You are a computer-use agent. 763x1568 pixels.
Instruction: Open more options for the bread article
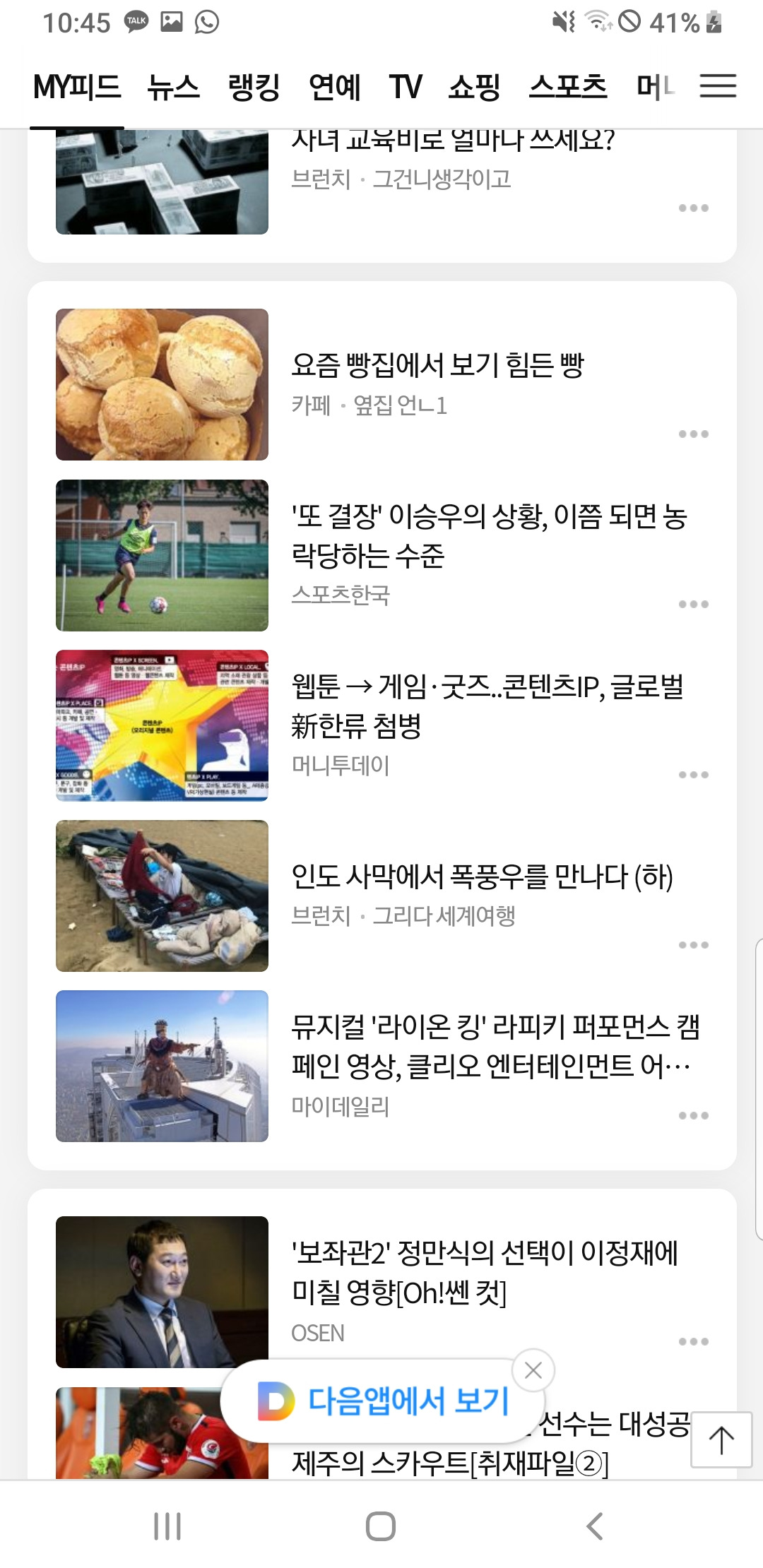click(691, 434)
